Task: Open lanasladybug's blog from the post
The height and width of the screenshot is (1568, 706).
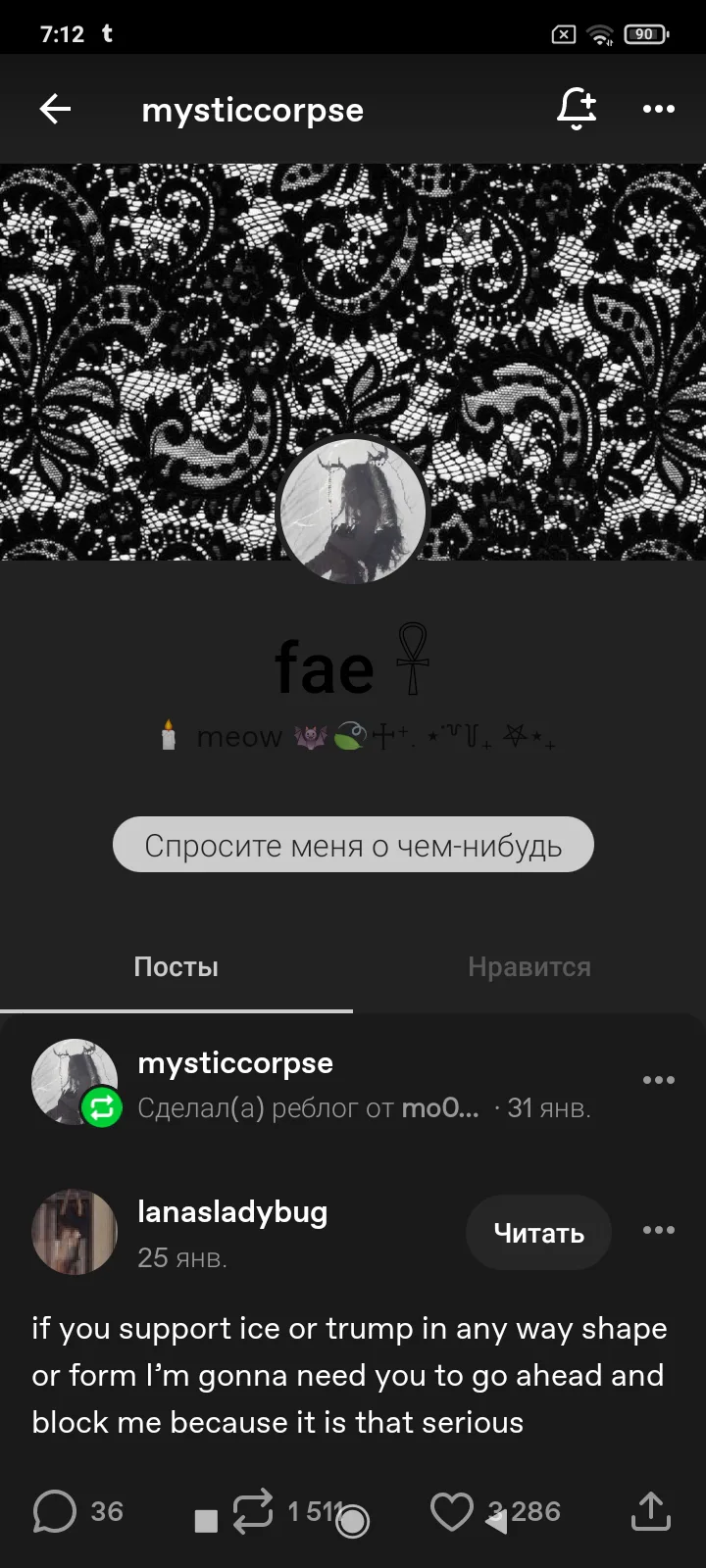Action: (232, 1212)
